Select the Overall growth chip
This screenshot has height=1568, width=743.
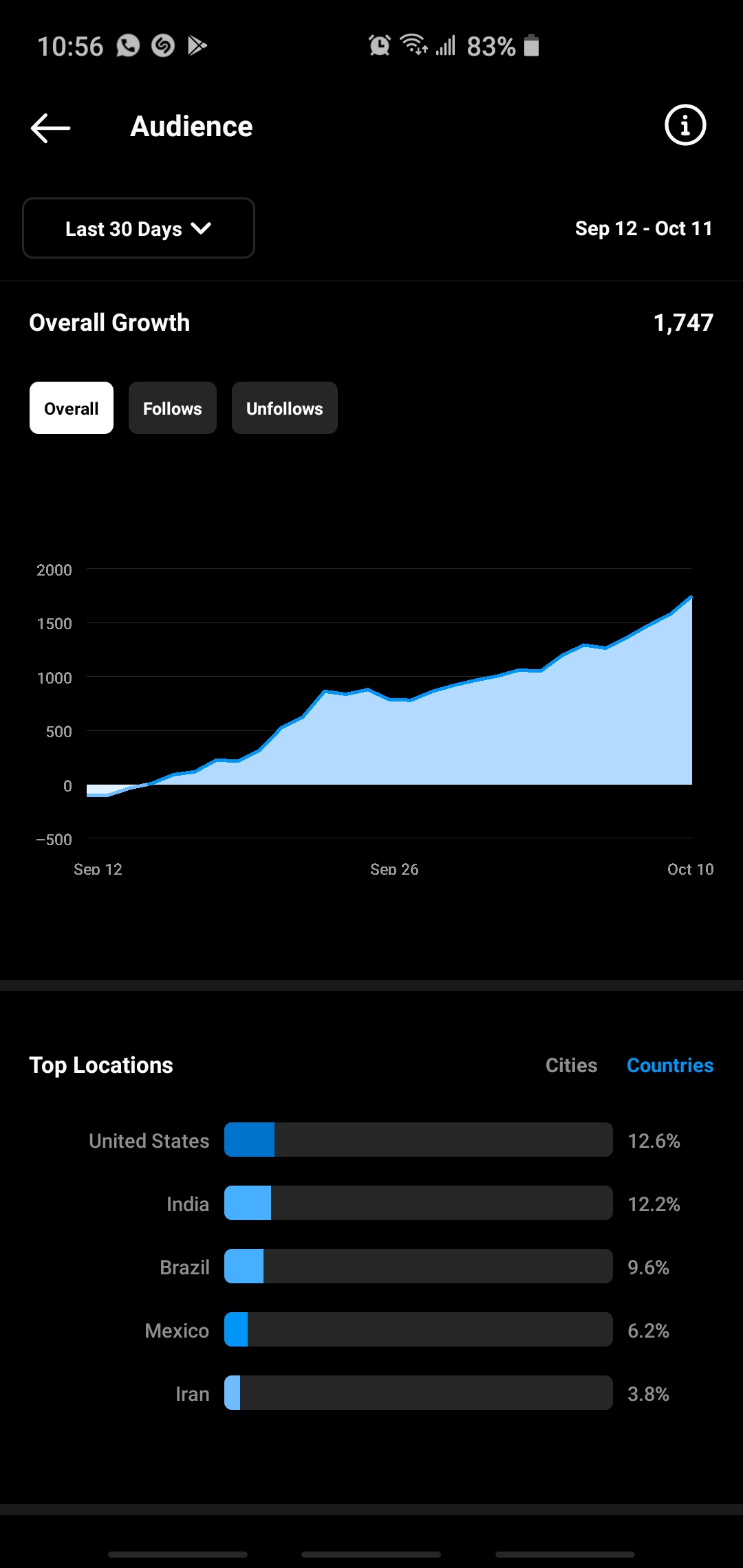click(72, 409)
